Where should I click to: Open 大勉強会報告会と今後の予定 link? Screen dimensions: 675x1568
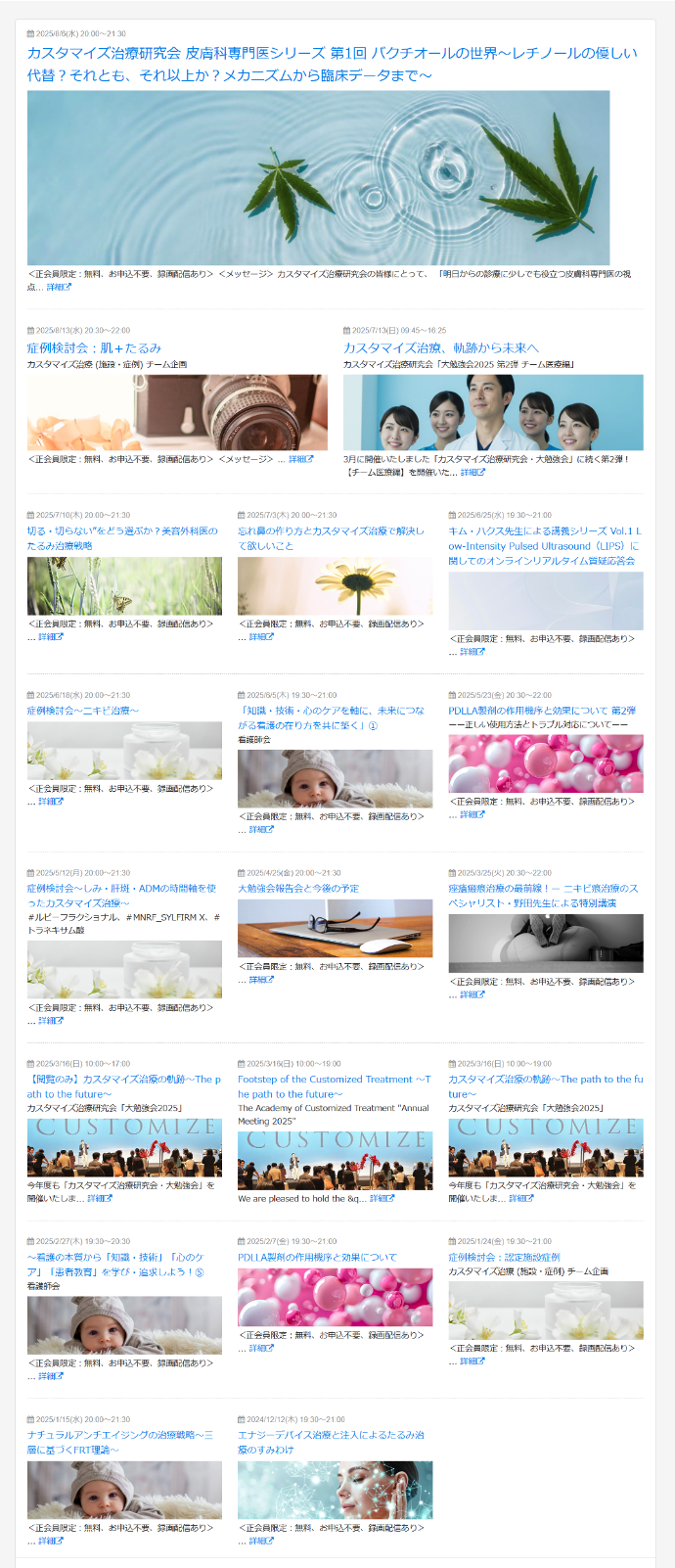pyautogui.click(x=298, y=889)
